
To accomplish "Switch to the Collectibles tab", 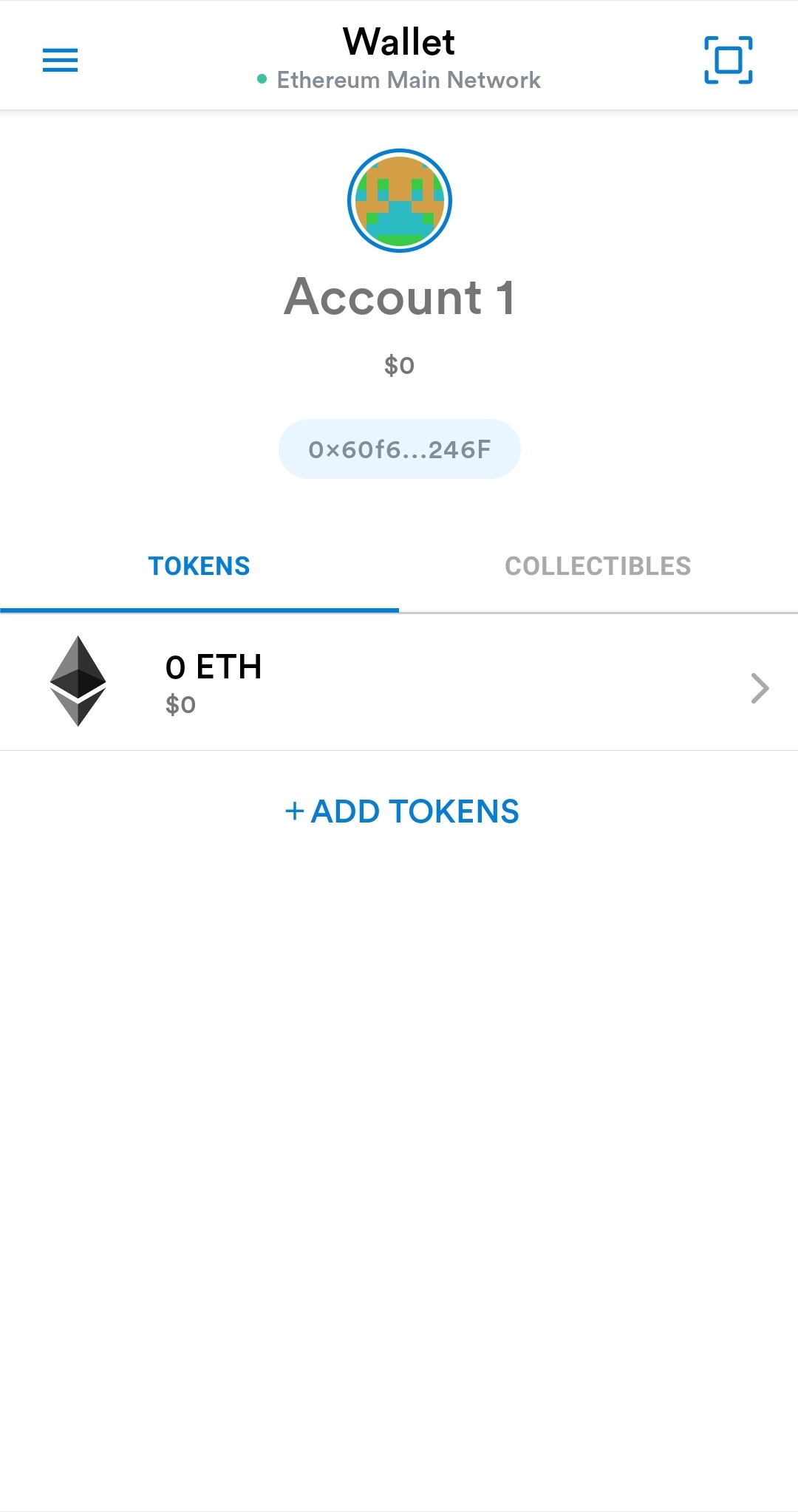I will (598, 566).
